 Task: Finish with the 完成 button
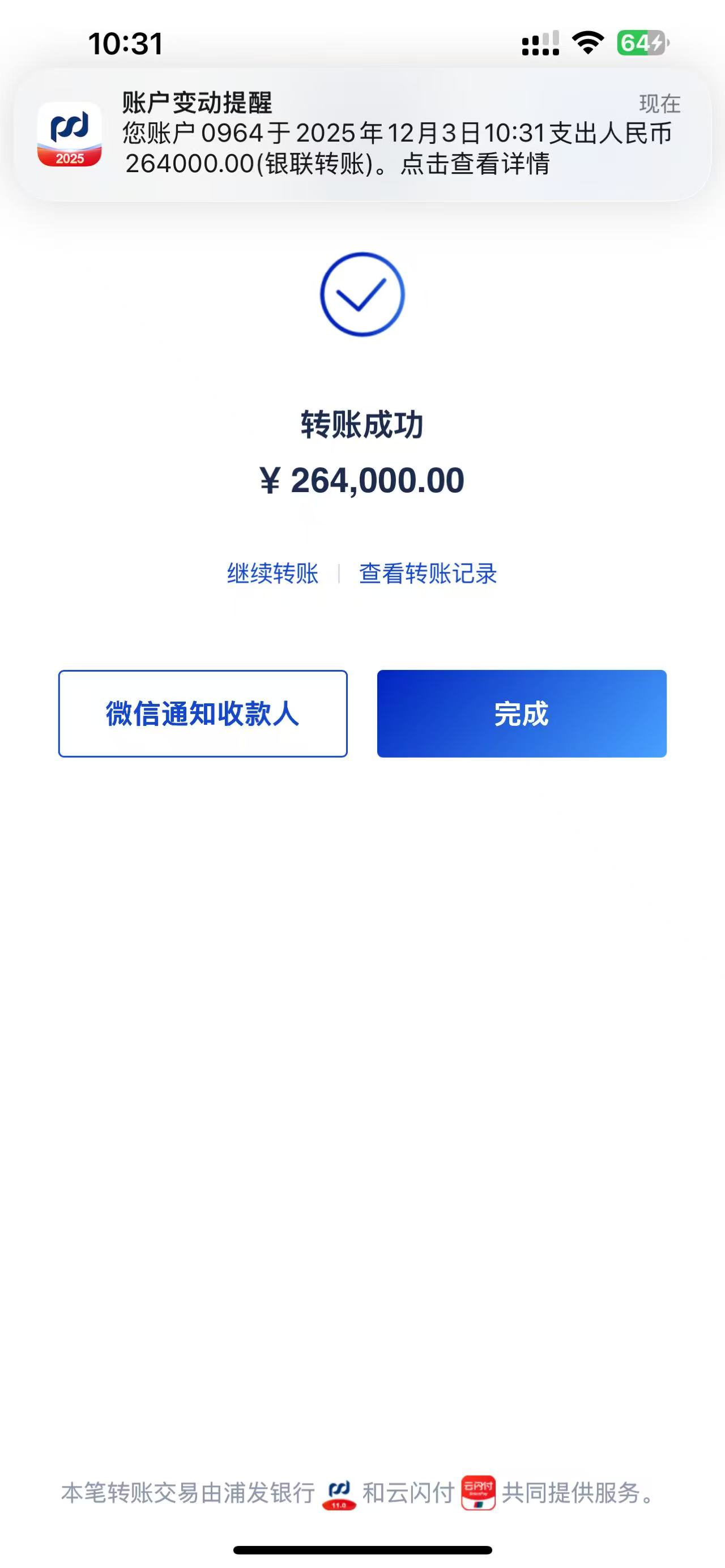[x=522, y=713]
